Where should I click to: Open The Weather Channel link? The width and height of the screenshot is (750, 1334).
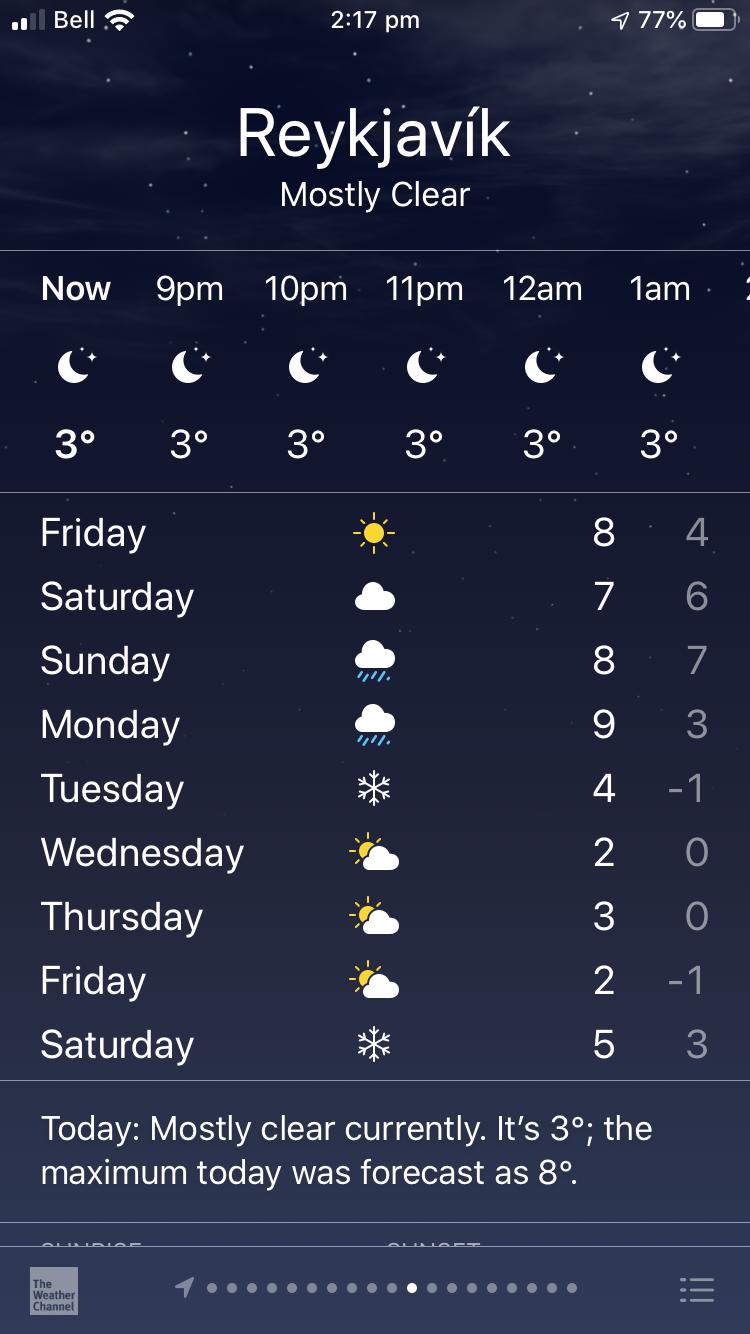[x=54, y=1290]
